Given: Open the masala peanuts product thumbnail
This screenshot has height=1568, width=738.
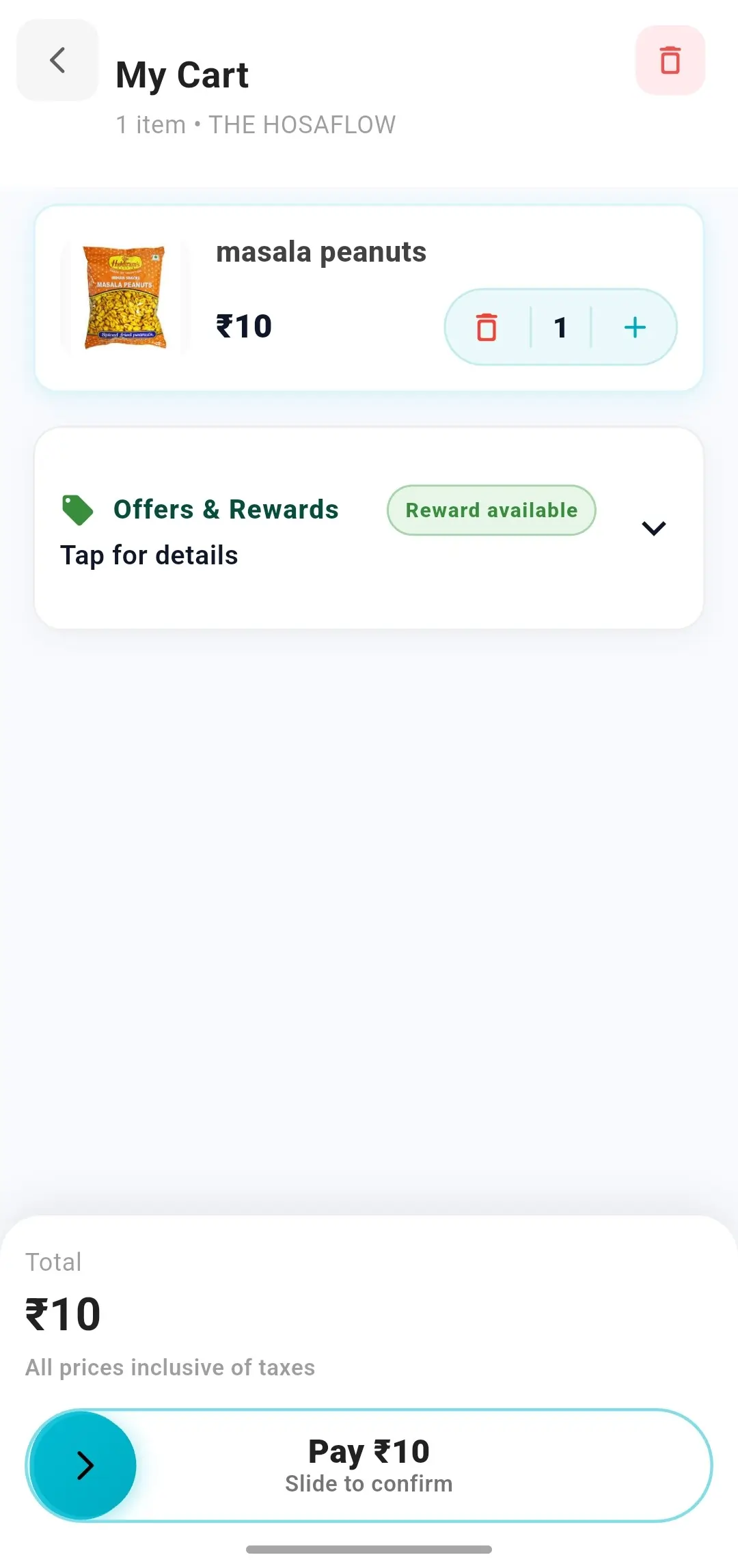Looking at the screenshot, I should 124,296.
